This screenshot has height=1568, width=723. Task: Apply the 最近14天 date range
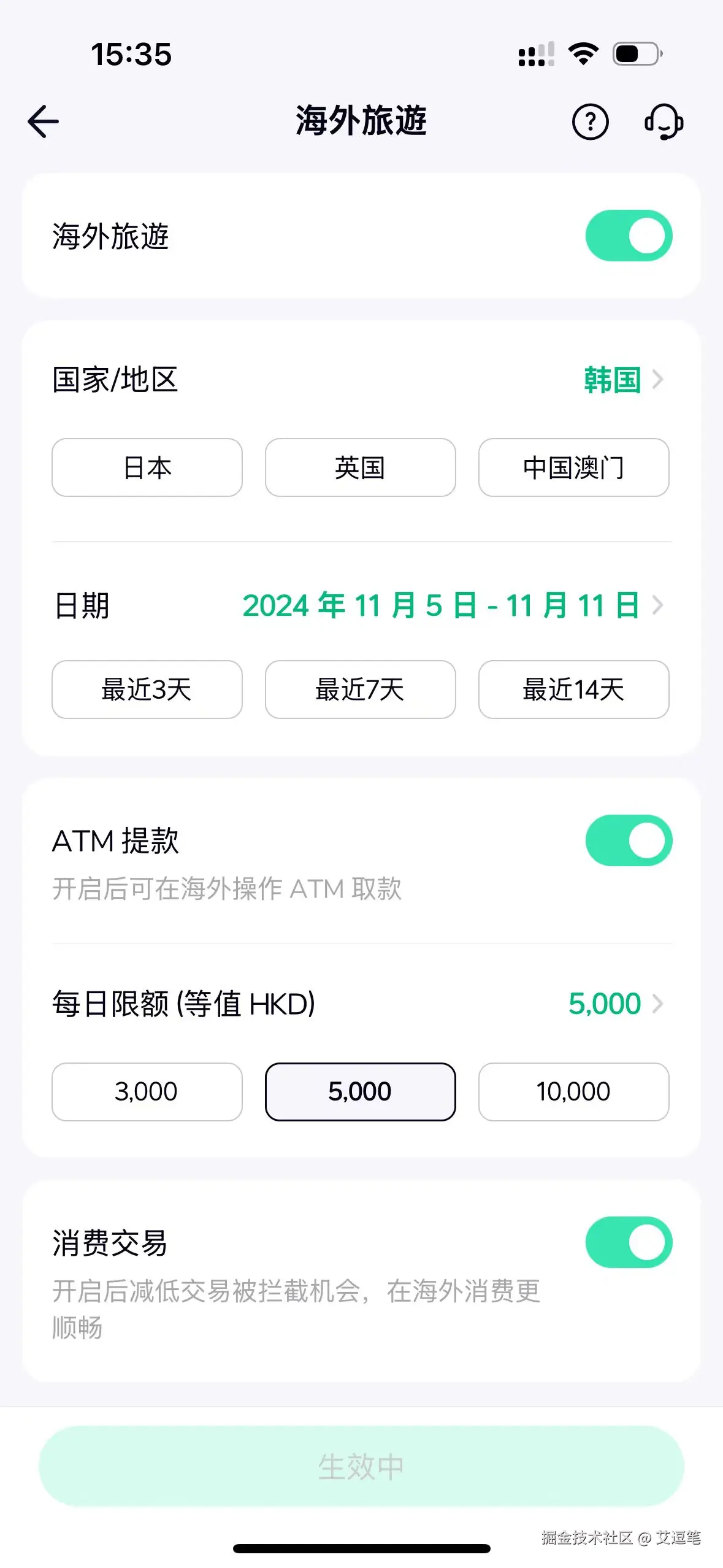click(x=573, y=690)
